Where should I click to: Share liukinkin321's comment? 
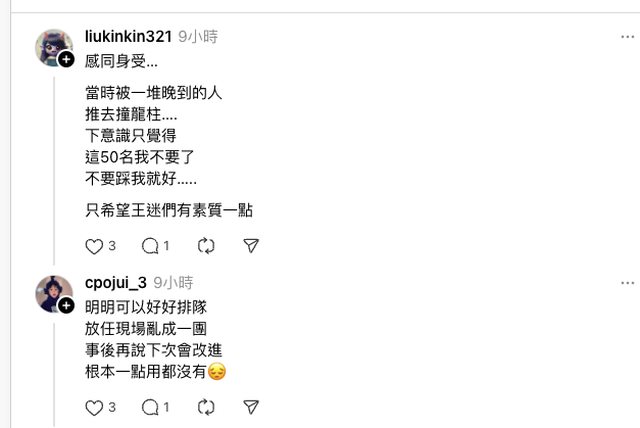click(252, 245)
